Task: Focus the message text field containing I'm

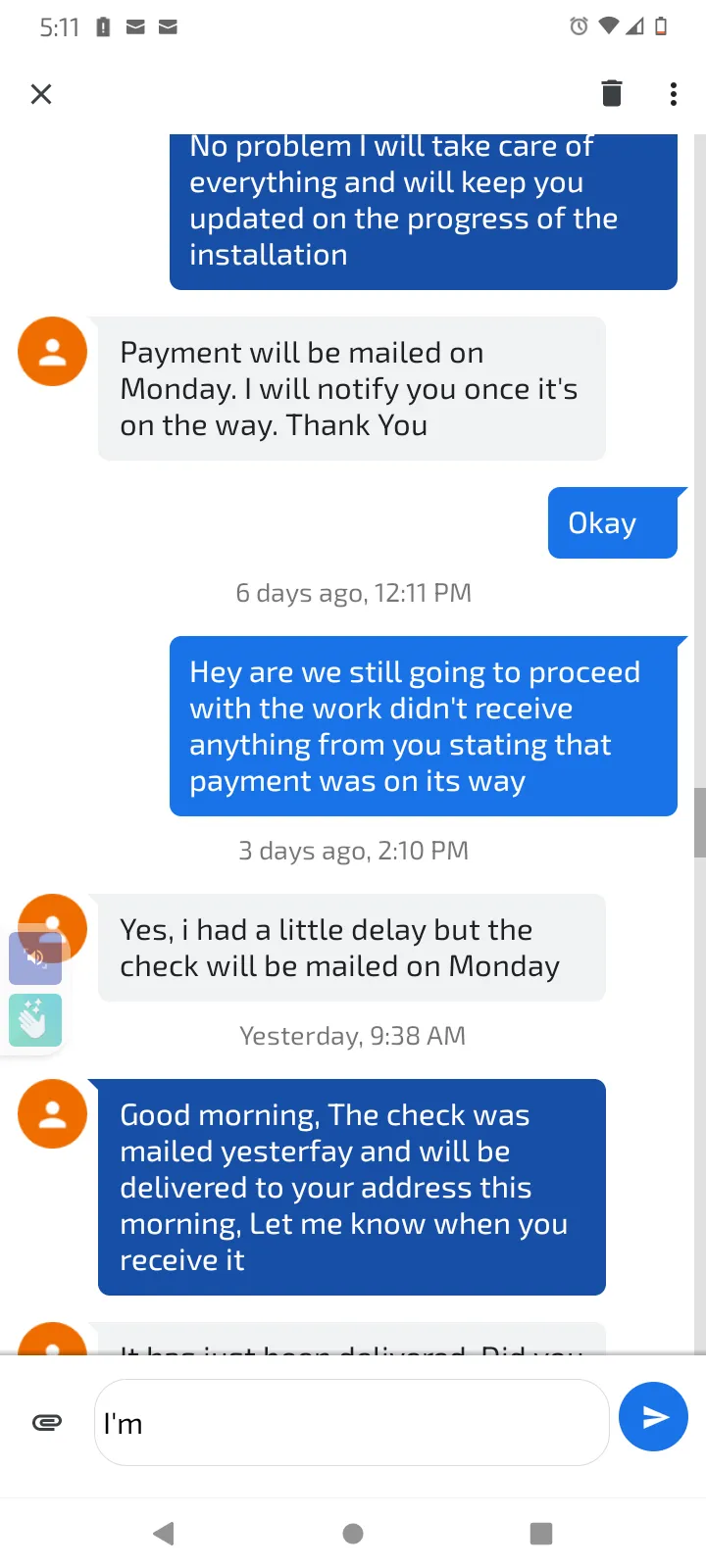Action: click(352, 1423)
